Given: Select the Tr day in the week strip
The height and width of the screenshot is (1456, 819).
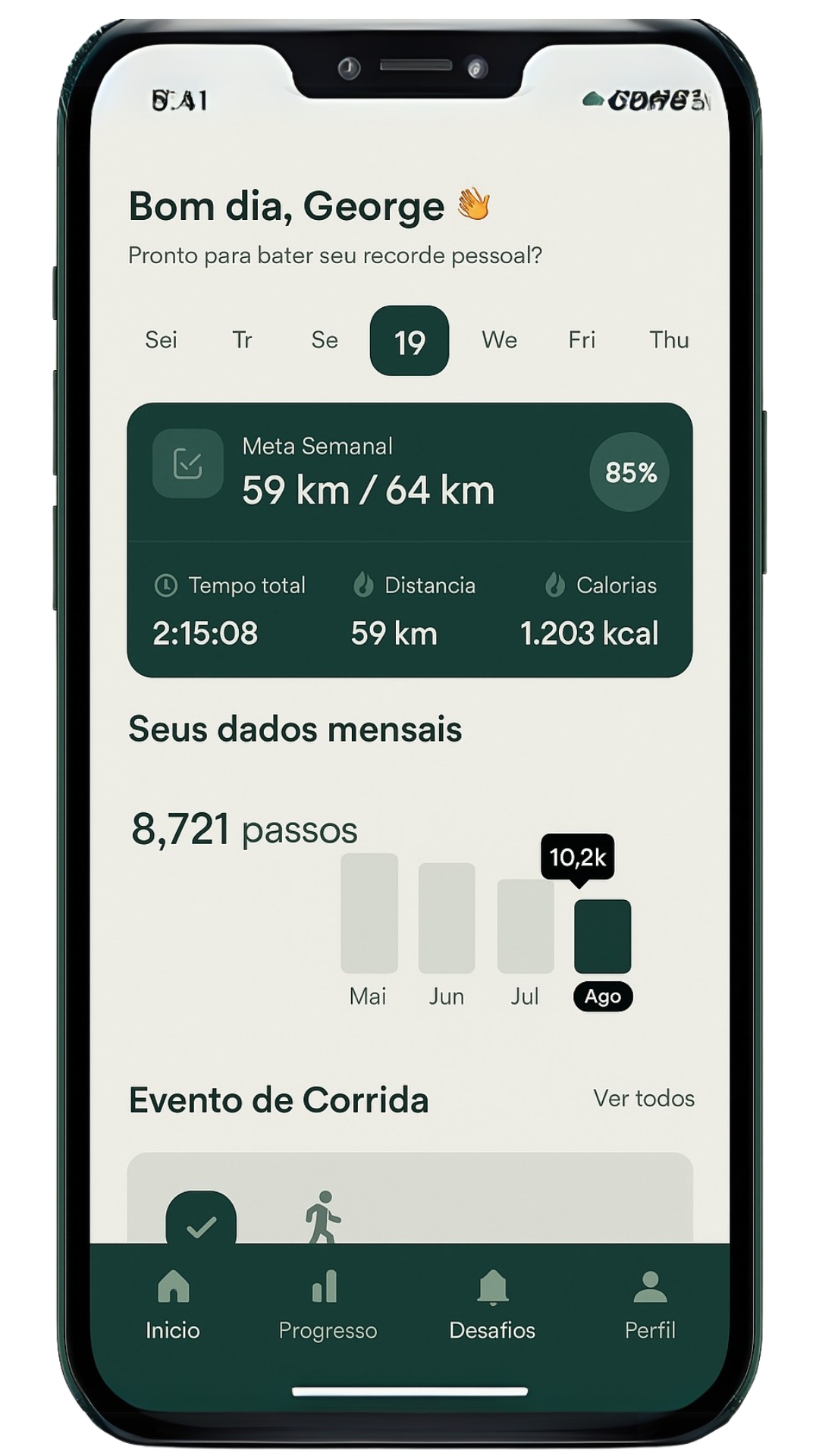Looking at the screenshot, I should [x=242, y=340].
